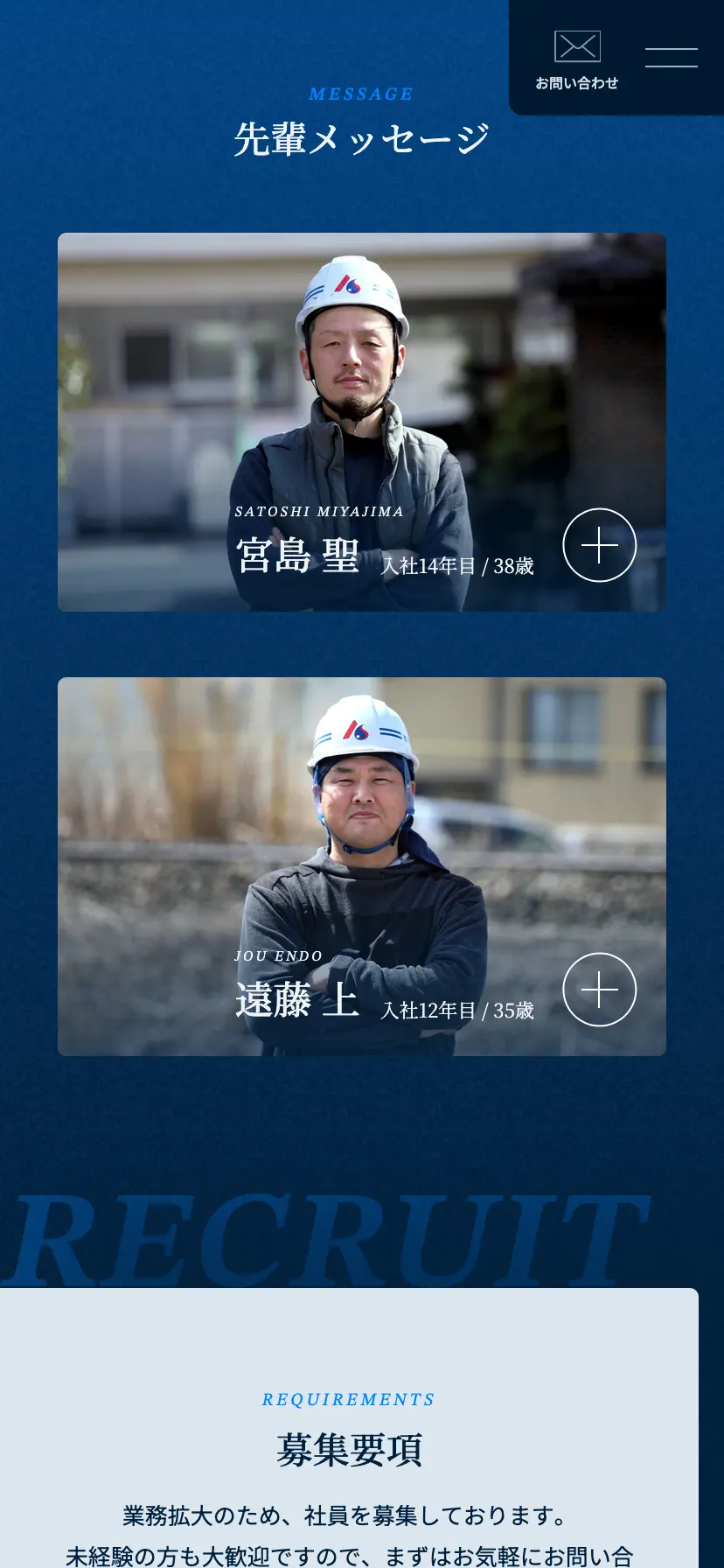Click the お問い合わせ contact button
The image size is (724, 1568).
pyautogui.click(x=578, y=61)
